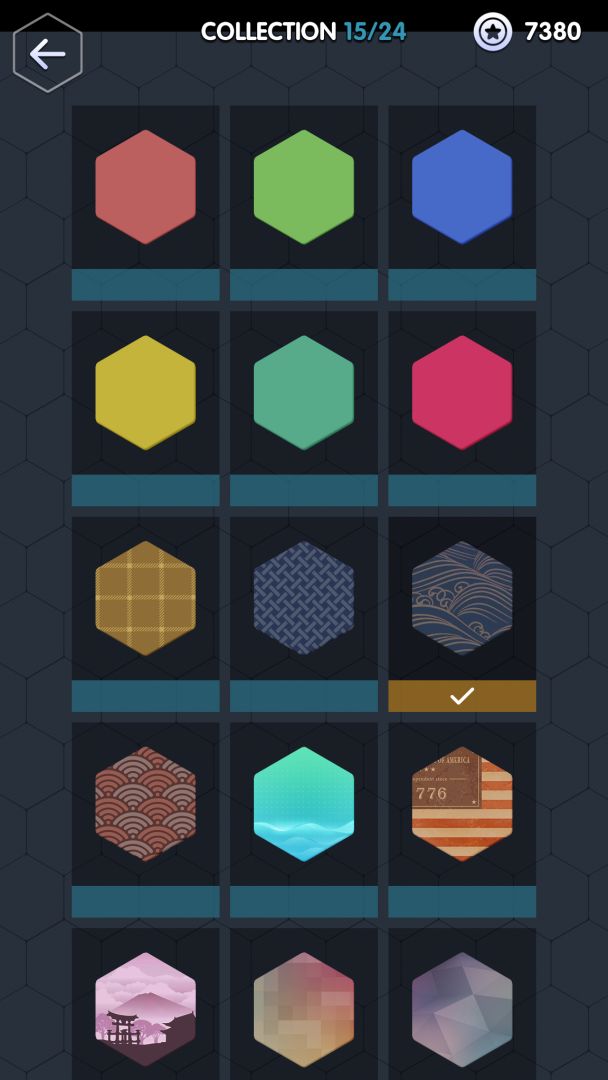The width and height of the screenshot is (608, 1080).
Task: Go back using the hexagon arrow button
Action: tap(47, 54)
